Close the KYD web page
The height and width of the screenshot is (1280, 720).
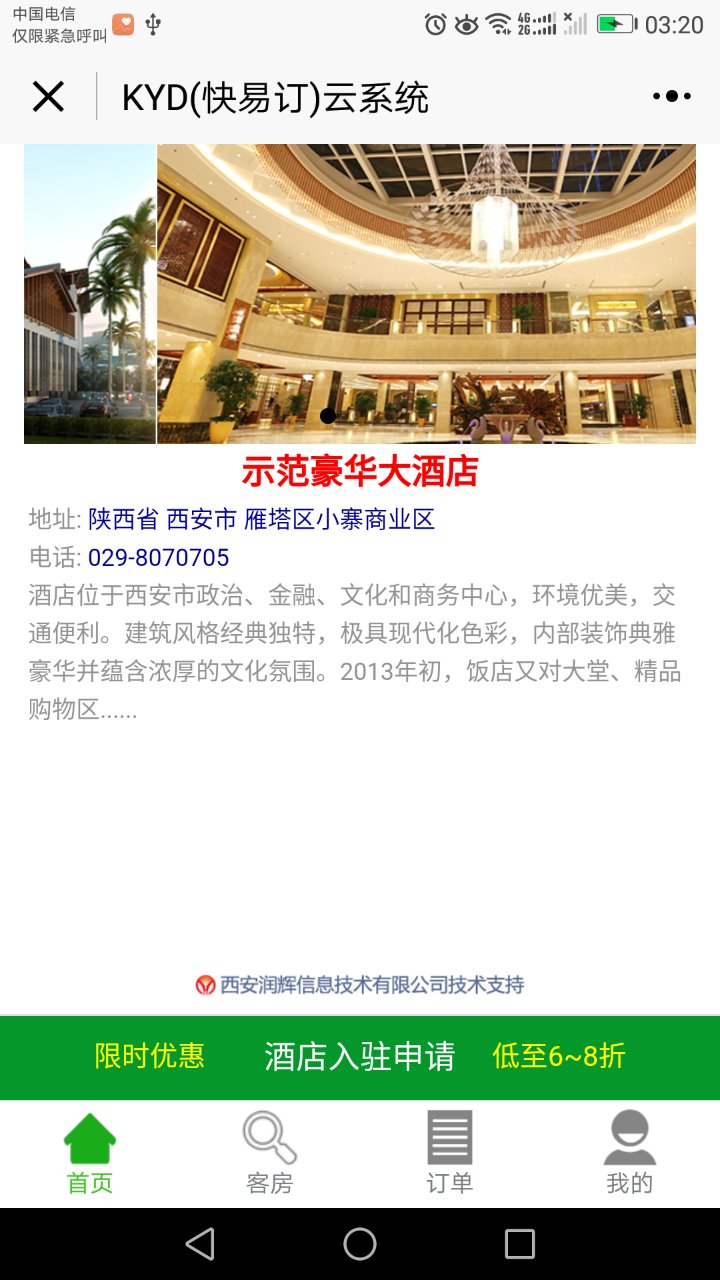pyautogui.click(x=48, y=97)
